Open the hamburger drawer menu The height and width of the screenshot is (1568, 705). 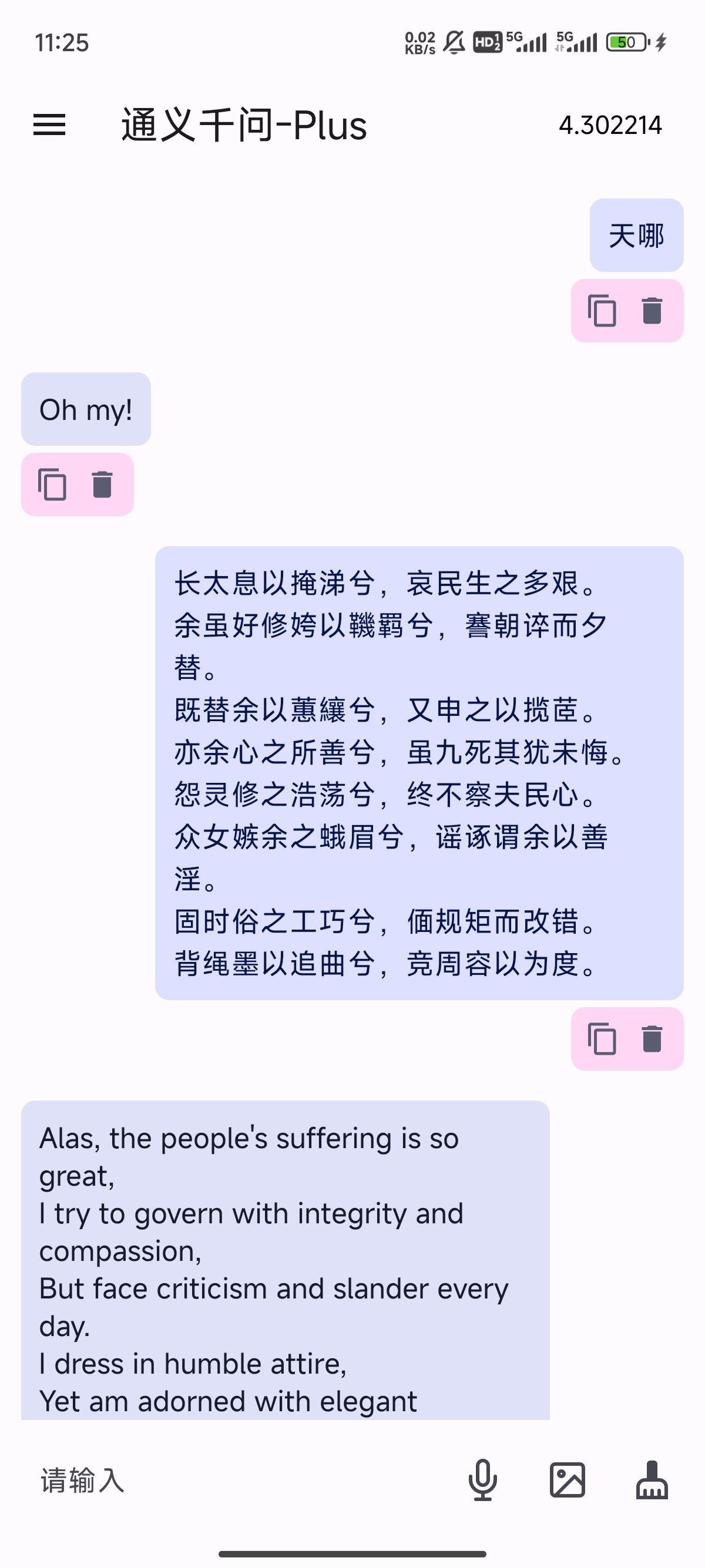[x=49, y=125]
